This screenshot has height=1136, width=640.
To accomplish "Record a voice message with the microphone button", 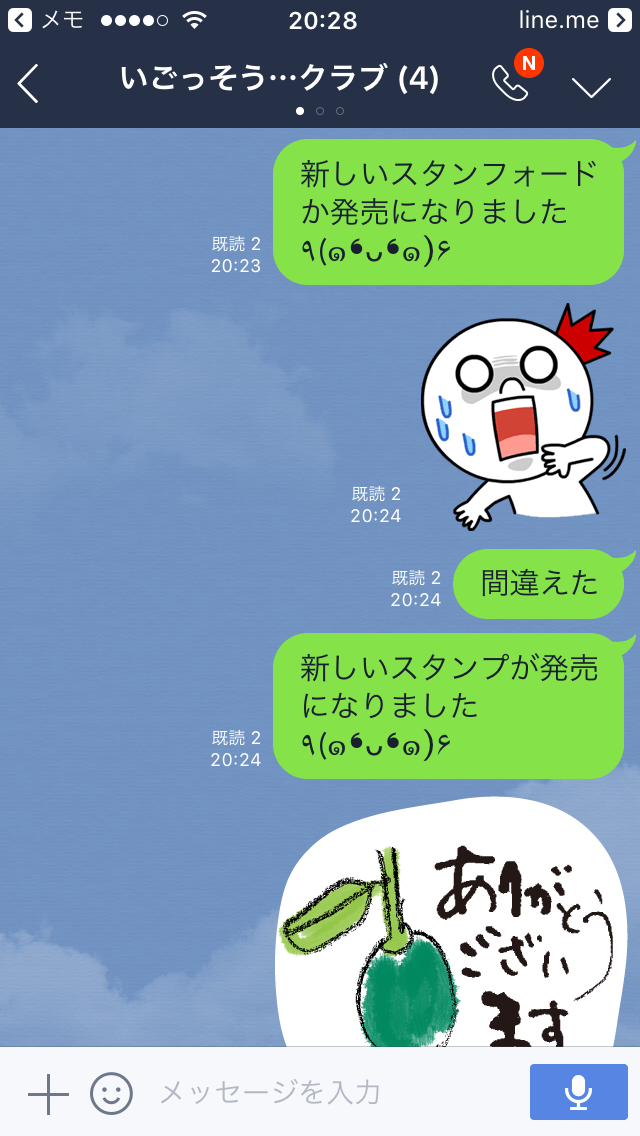I will pos(578,1092).
